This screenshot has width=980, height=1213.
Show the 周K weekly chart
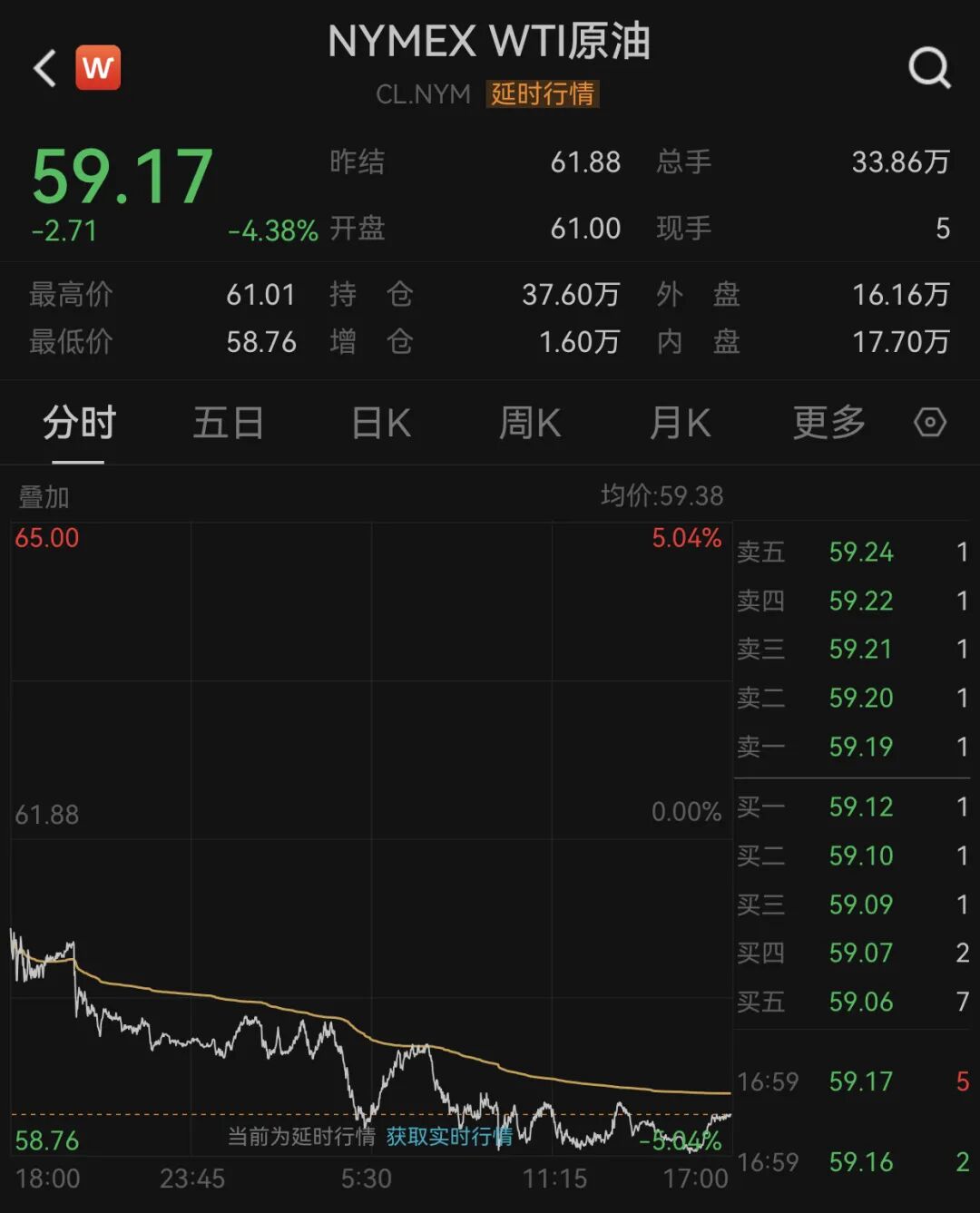tap(530, 423)
